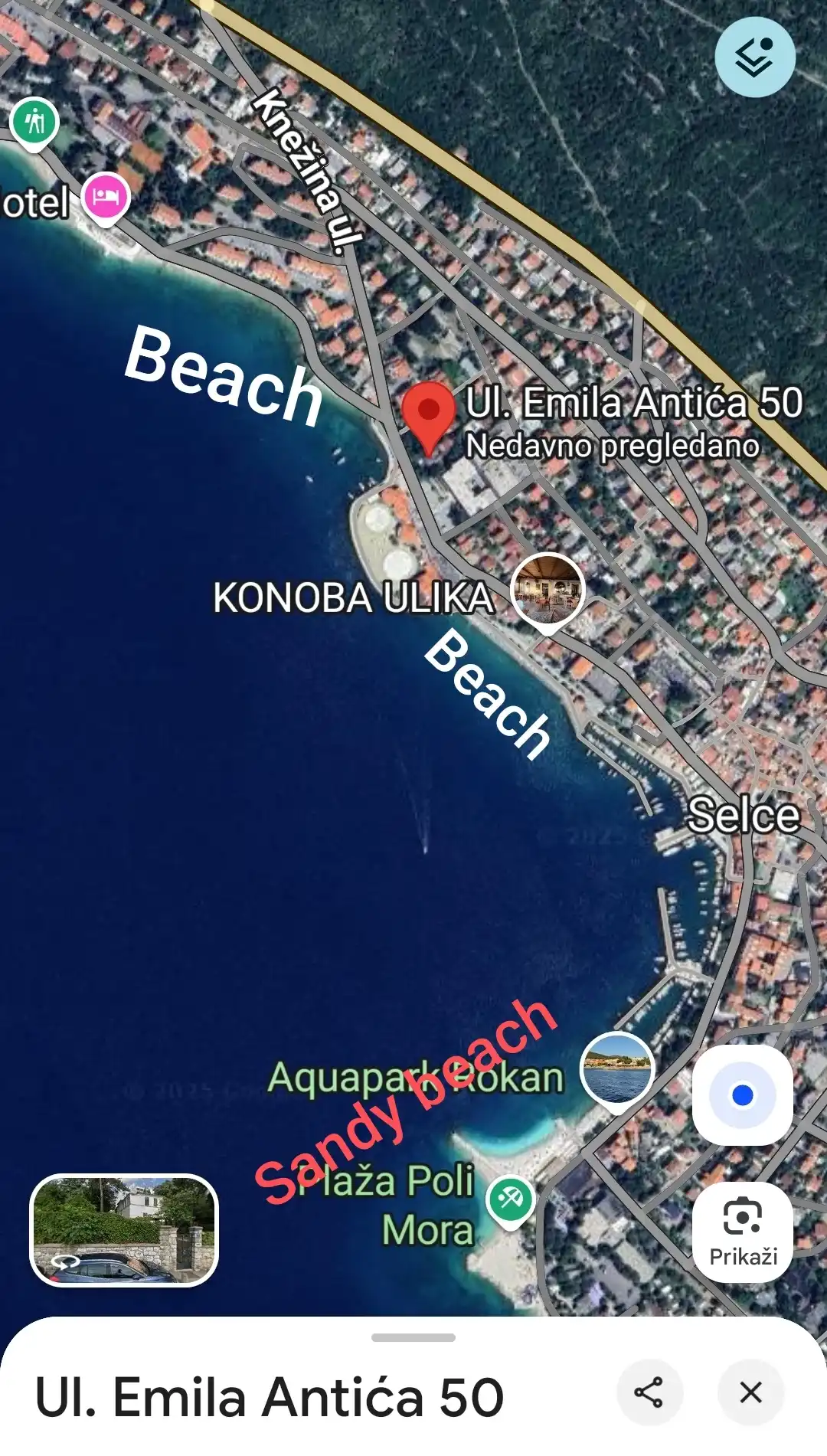Viewport: 827px width, 1456px height.
Task: Open the Aquapark Rokan photo marker
Action: coord(616,1068)
